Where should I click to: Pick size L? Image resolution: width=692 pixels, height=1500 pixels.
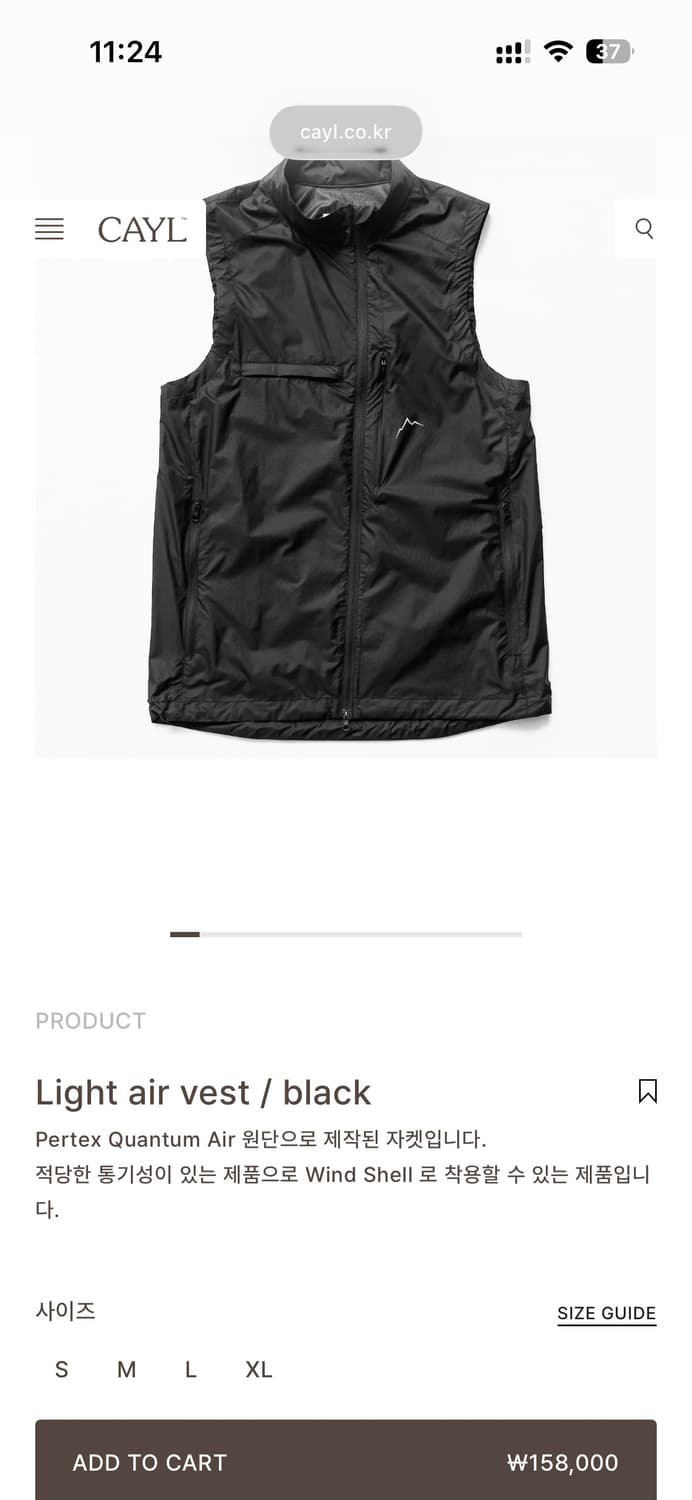pyautogui.click(x=190, y=1369)
